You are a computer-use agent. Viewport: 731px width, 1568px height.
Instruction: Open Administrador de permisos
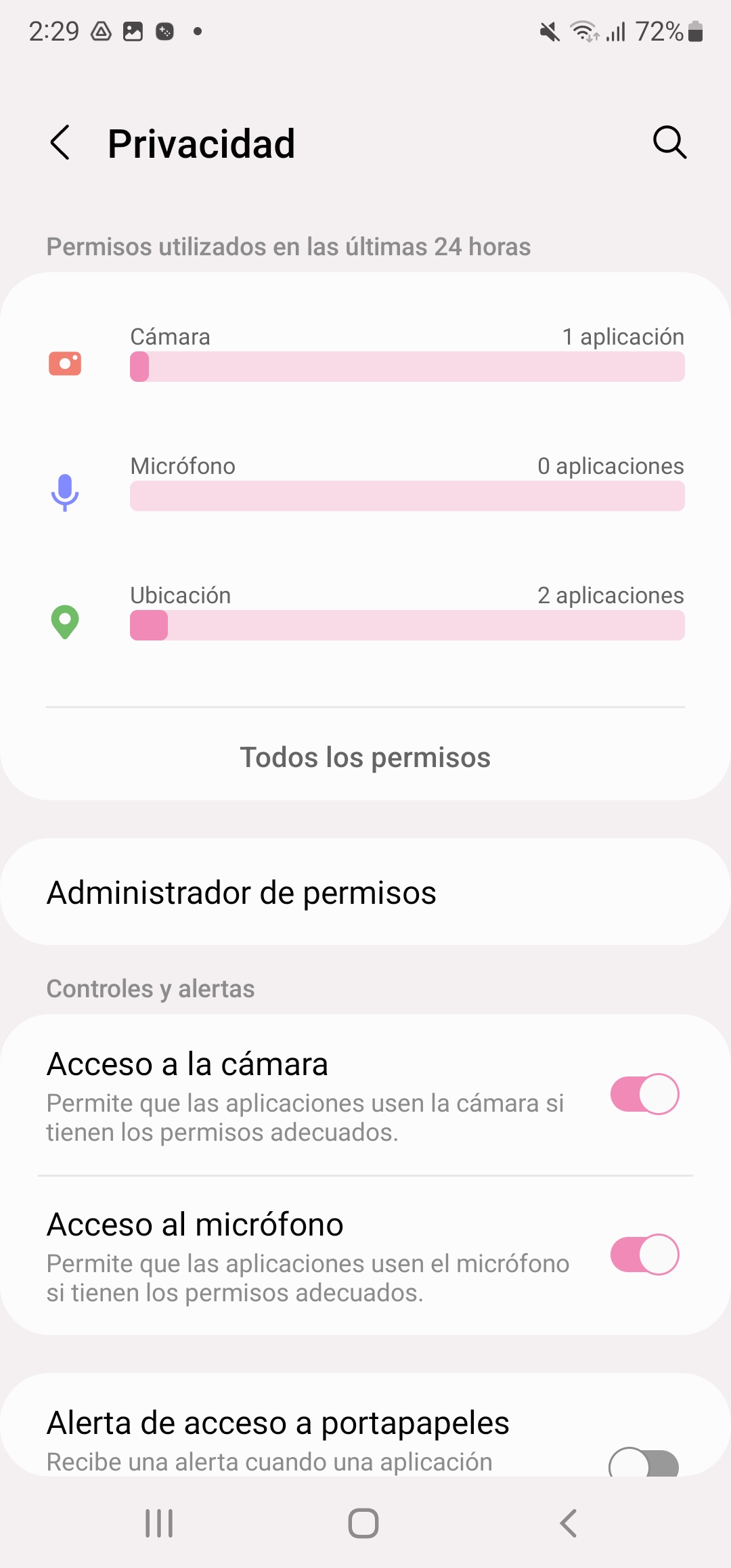(365, 892)
